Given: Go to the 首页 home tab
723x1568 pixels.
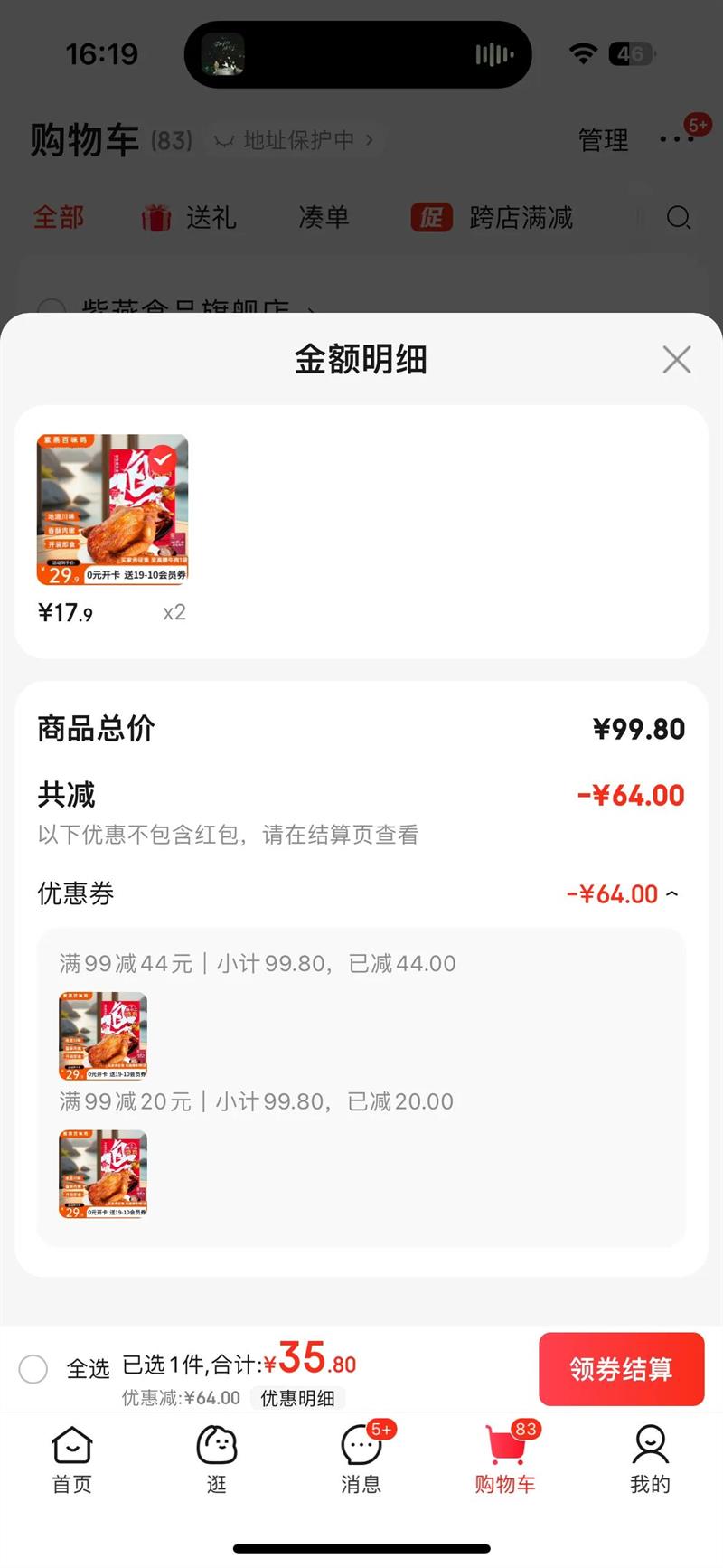Looking at the screenshot, I should click(x=72, y=1458).
